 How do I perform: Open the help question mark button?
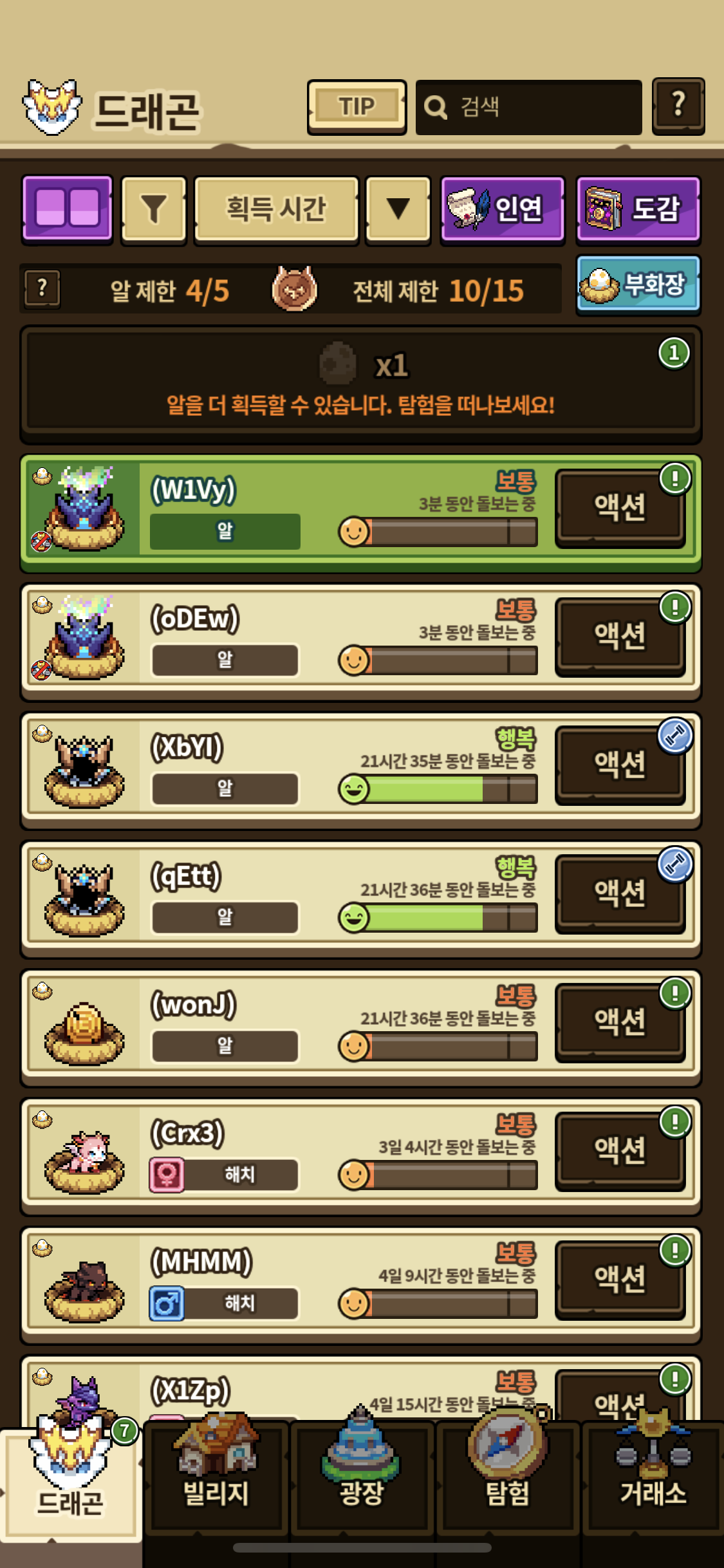(x=678, y=106)
